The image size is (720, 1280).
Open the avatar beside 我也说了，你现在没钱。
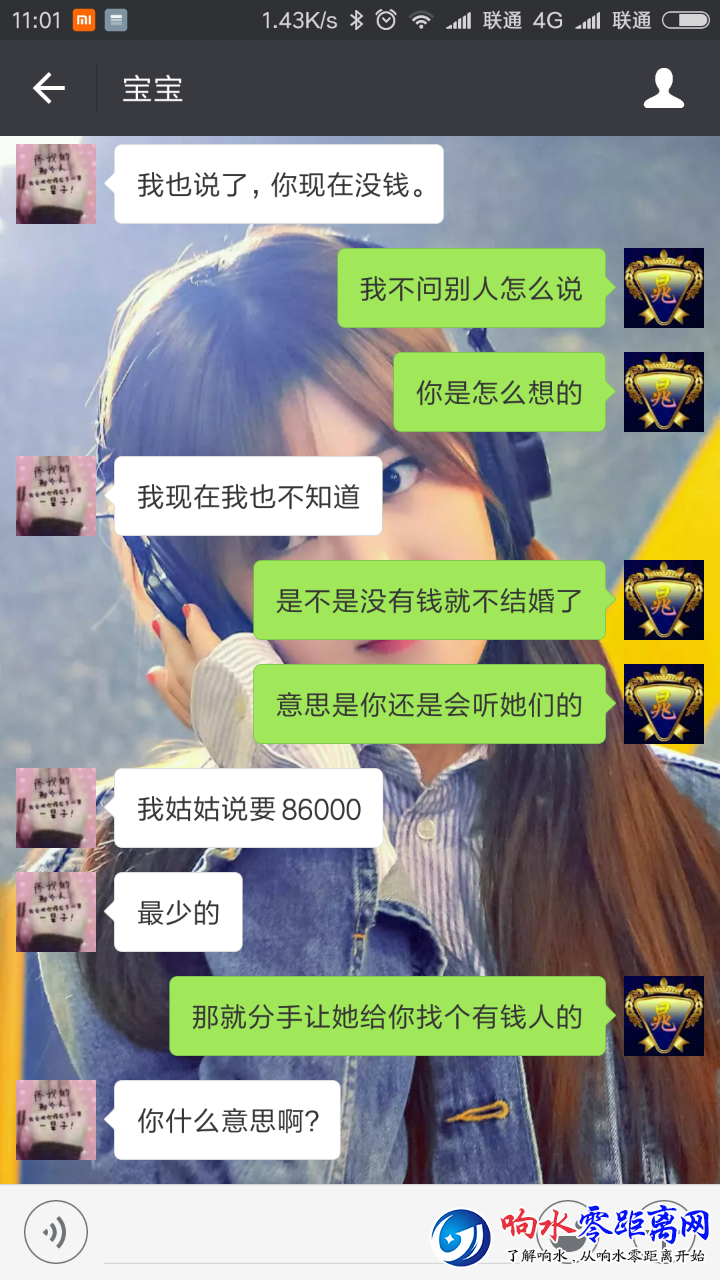tap(56, 184)
